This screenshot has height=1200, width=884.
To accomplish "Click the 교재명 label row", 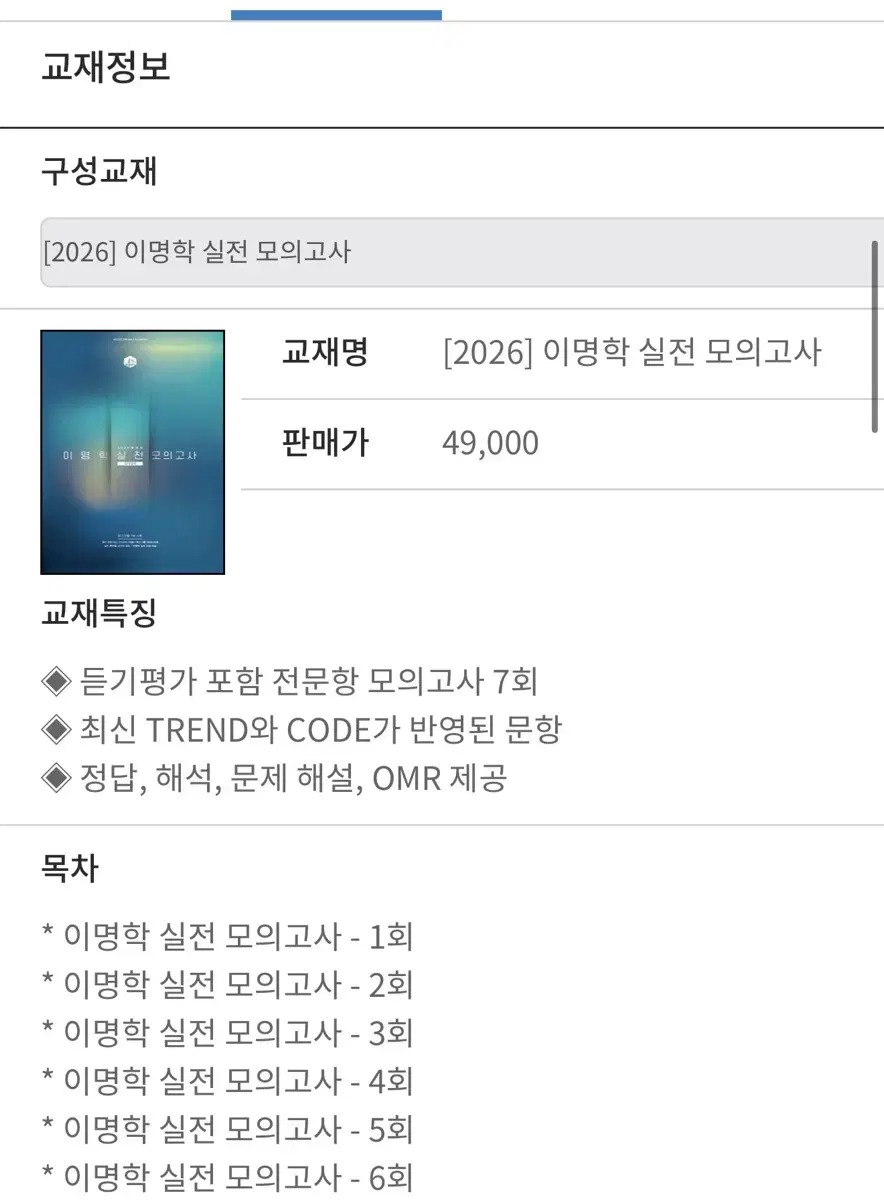I will 324,352.
